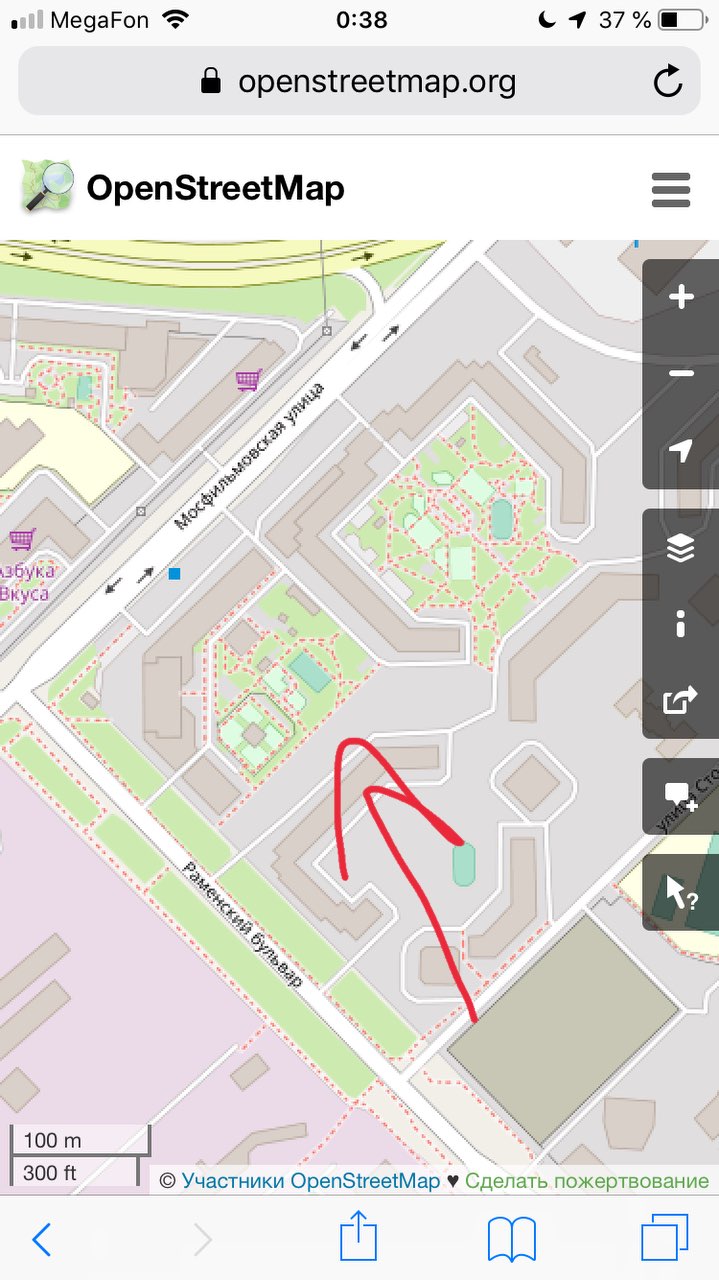Tap the OpenStreetMap logo to go home

coord(182,188)
